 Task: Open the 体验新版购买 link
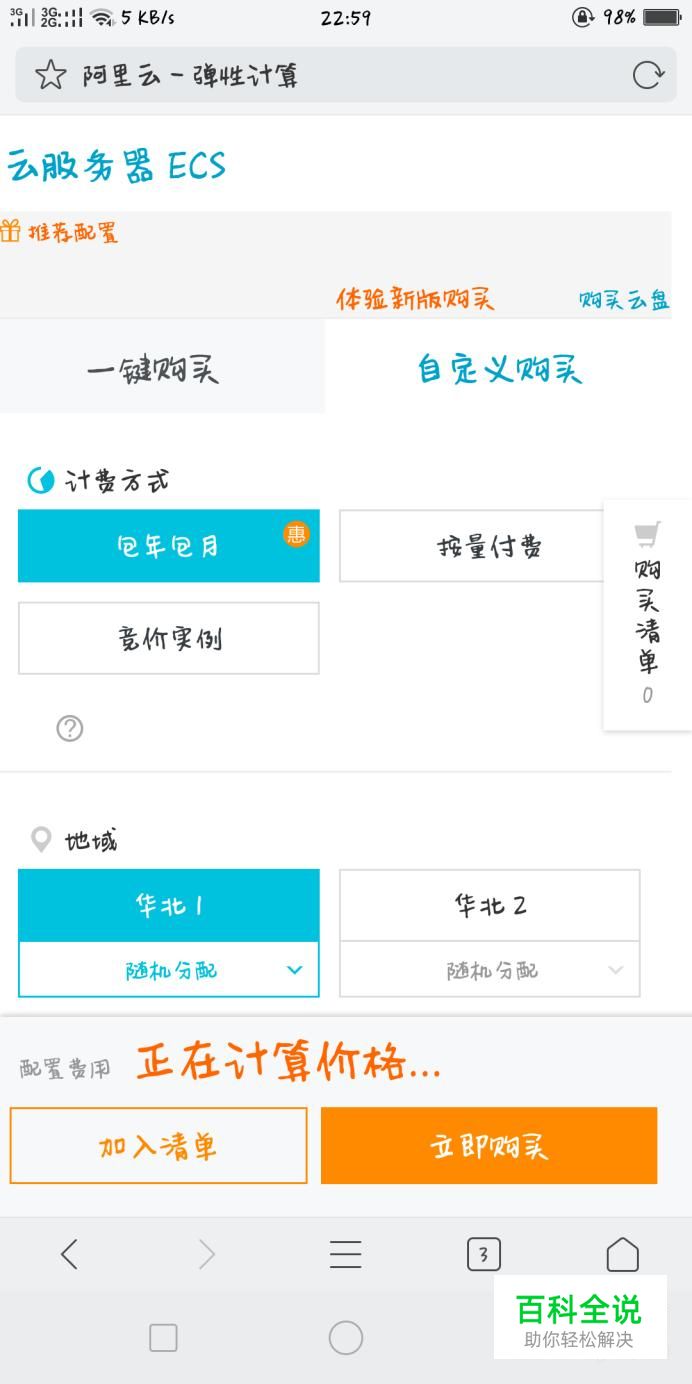point(415,298)
